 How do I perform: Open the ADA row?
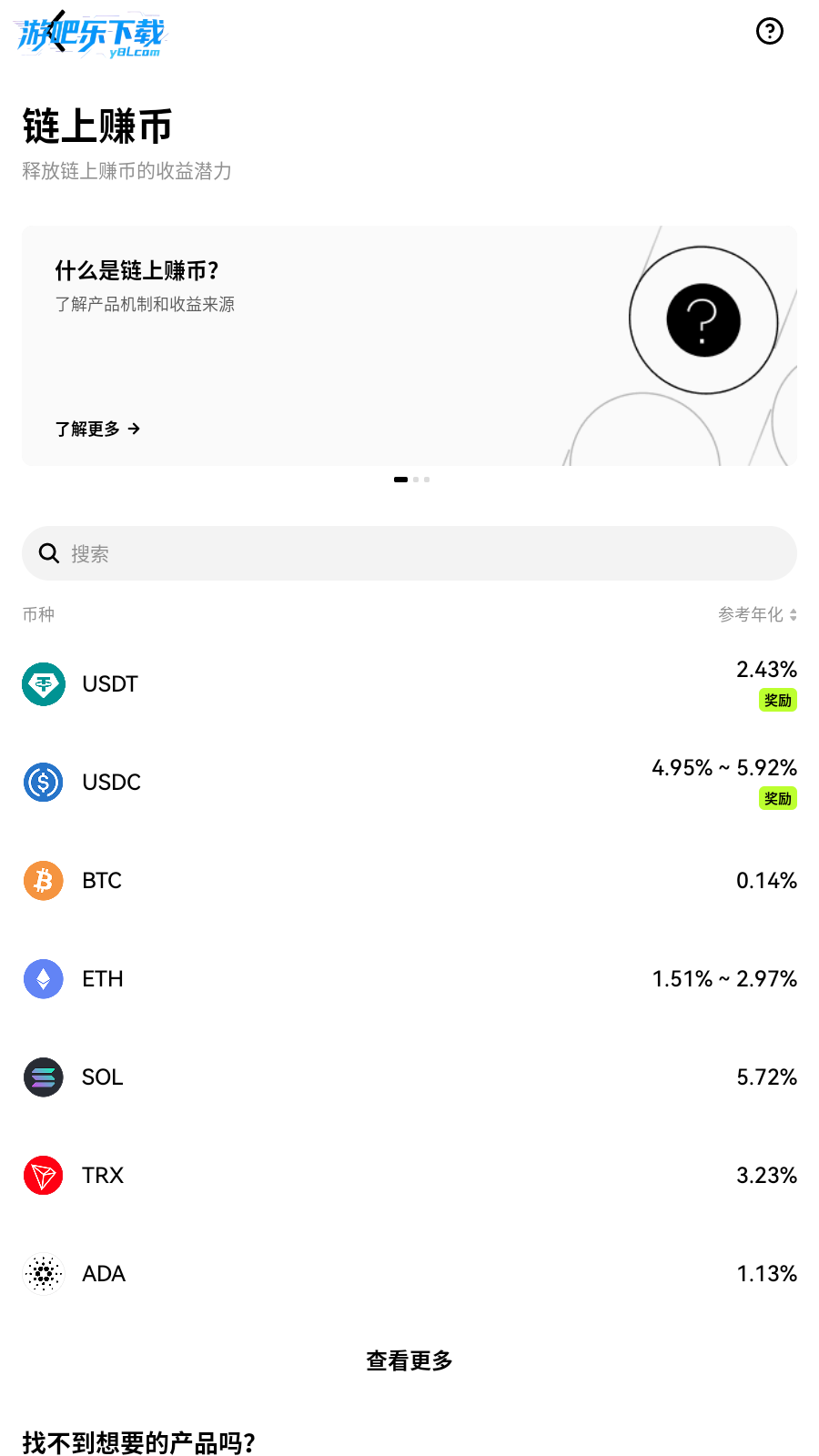click(409, 1274)
